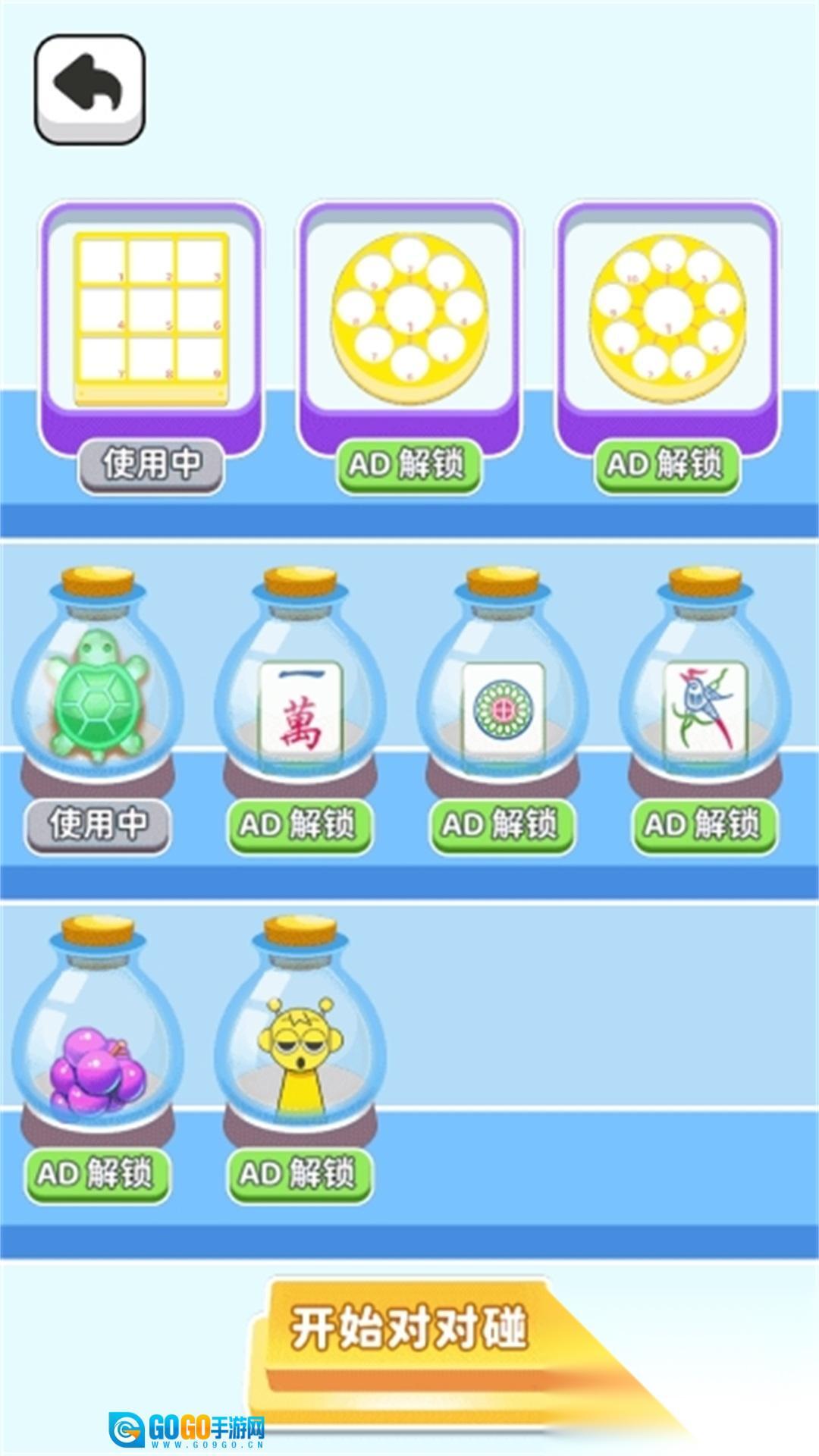This screenshot has width=819, height=1456.
Task: Unlock the purple grapes jar via AD
Action: (97, 1175)
